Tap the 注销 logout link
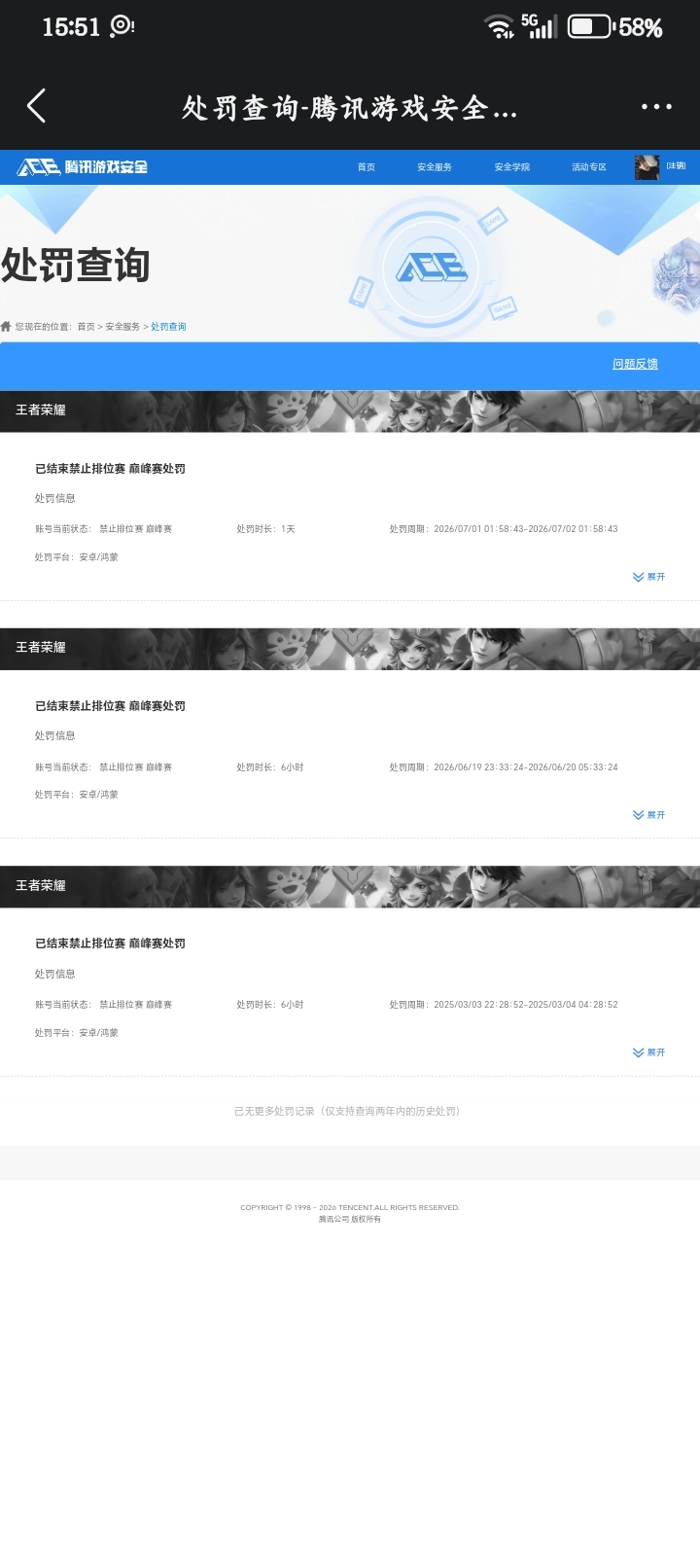700x1568 pixels. tap(676, 166)
